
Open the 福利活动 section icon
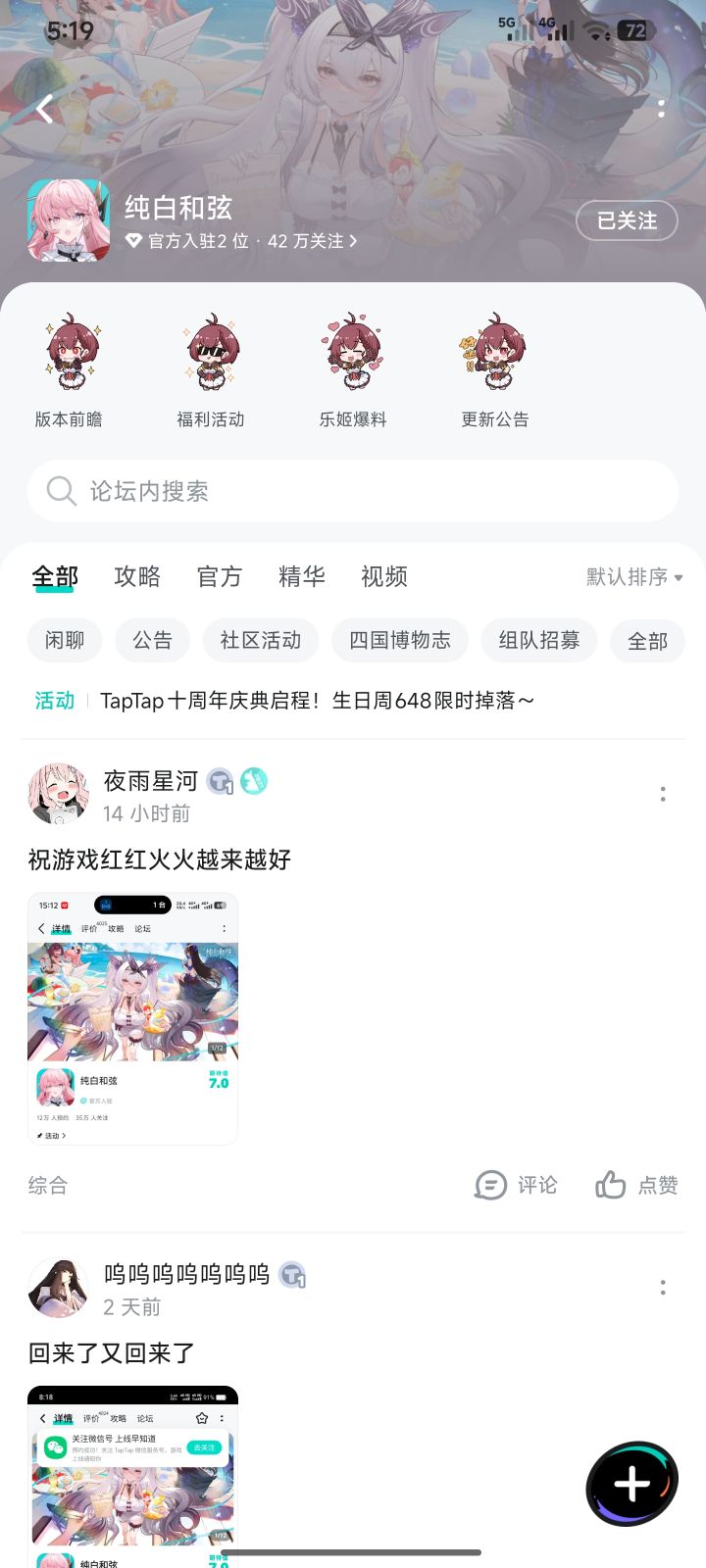click(x=212, y=353)
